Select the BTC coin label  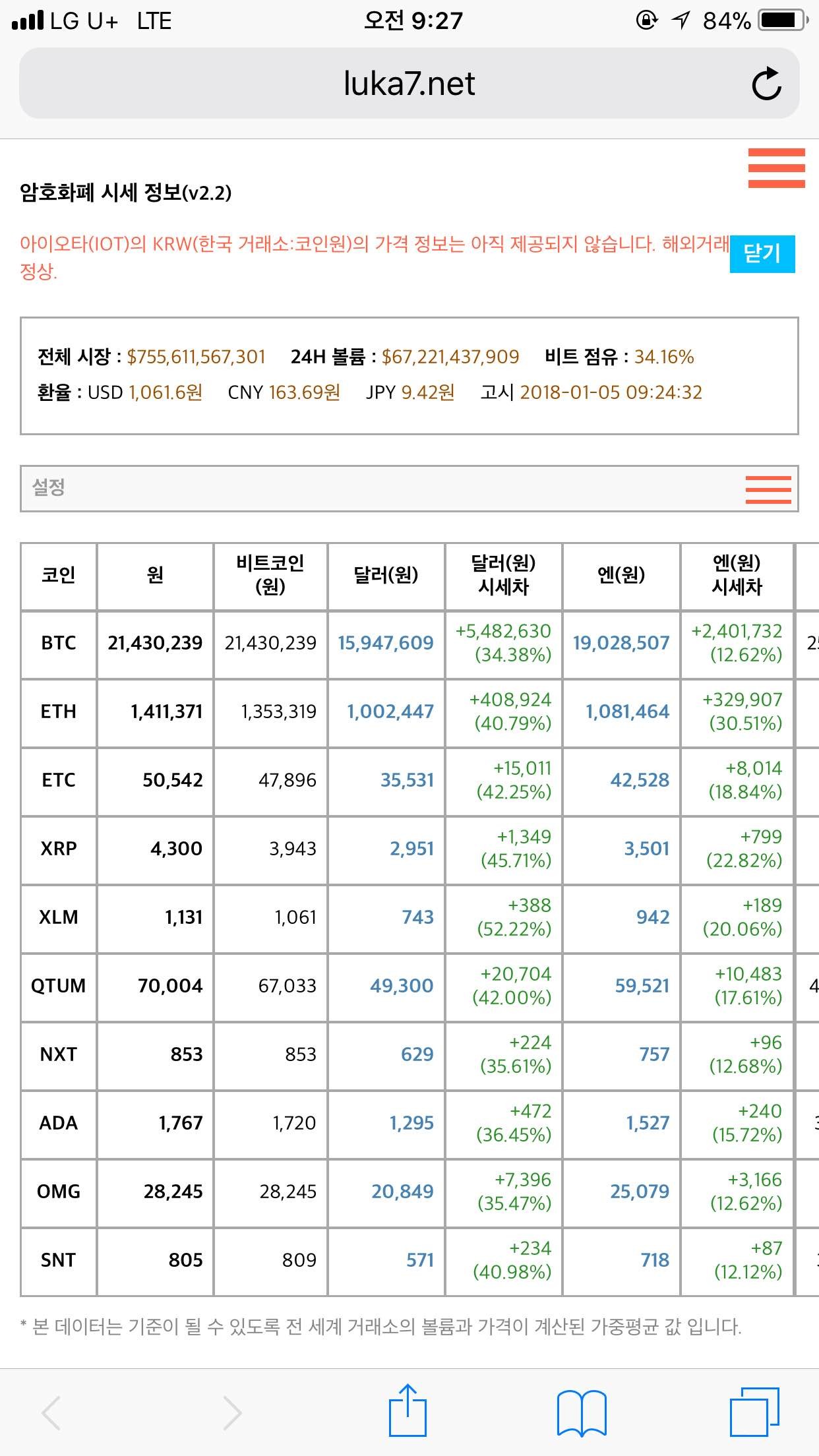click(58, 643)
